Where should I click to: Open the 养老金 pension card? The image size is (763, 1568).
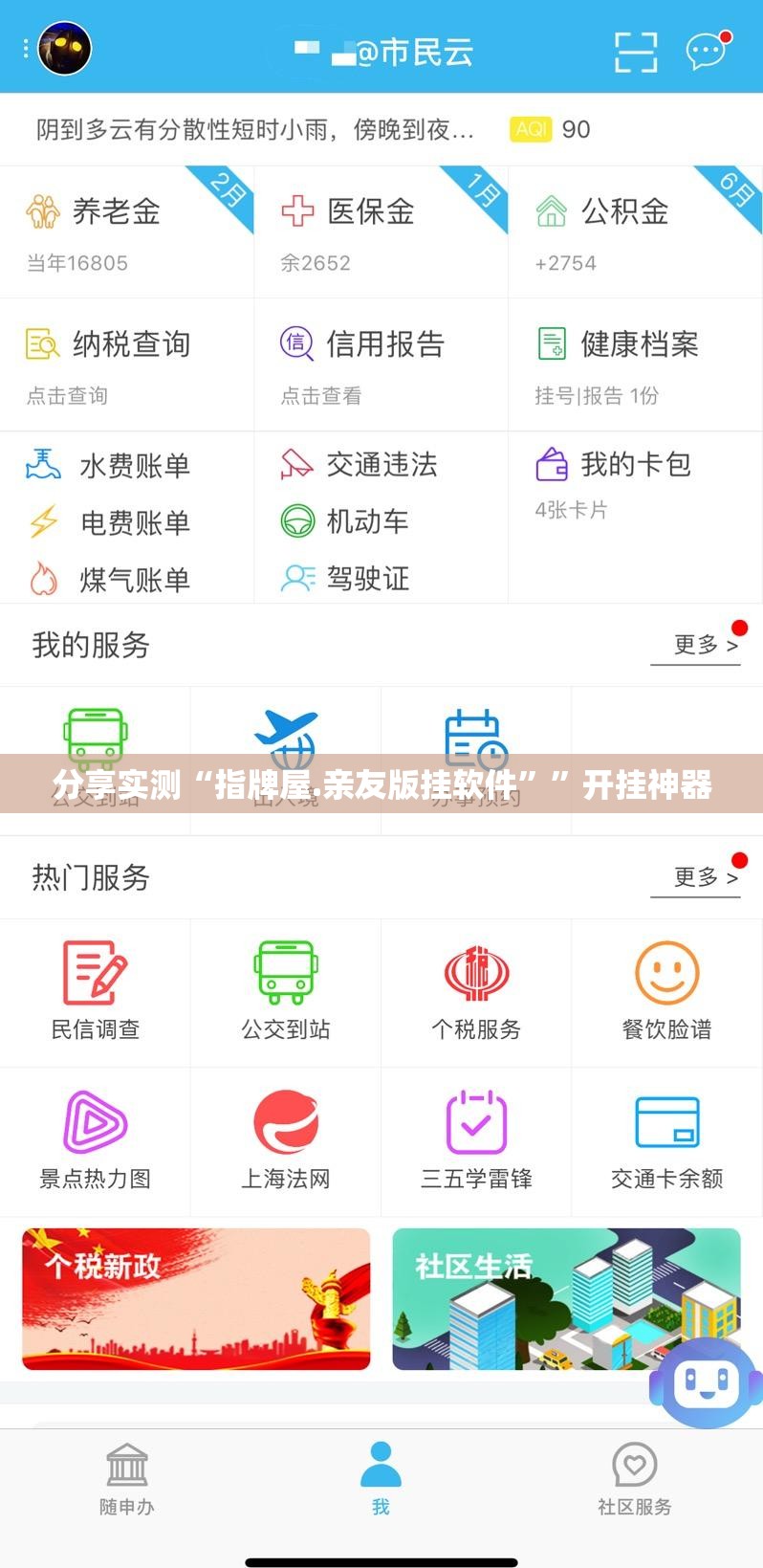click(x=126, y=232)
